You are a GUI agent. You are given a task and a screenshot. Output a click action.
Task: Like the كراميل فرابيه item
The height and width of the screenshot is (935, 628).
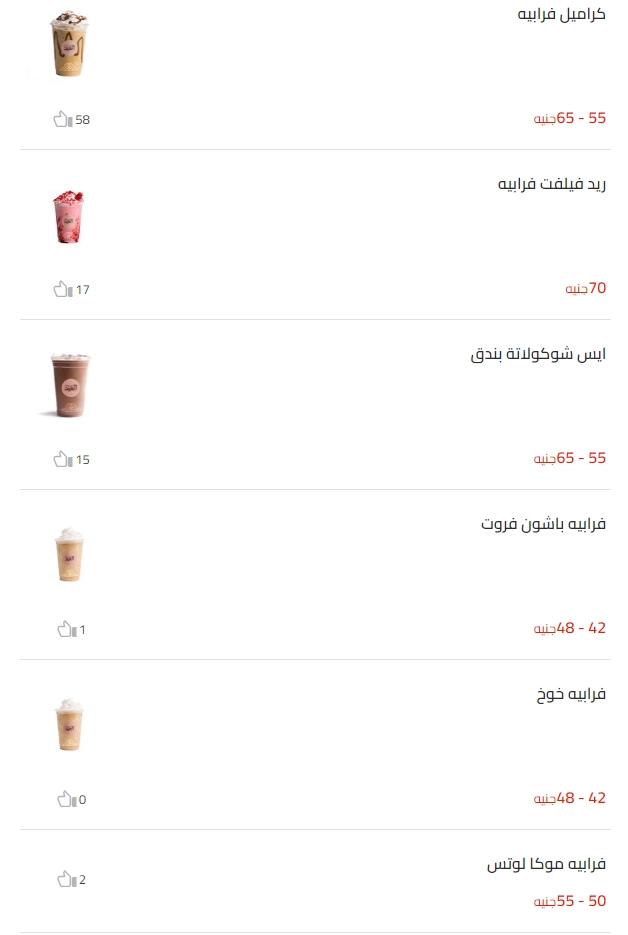[x=63, y=119]
